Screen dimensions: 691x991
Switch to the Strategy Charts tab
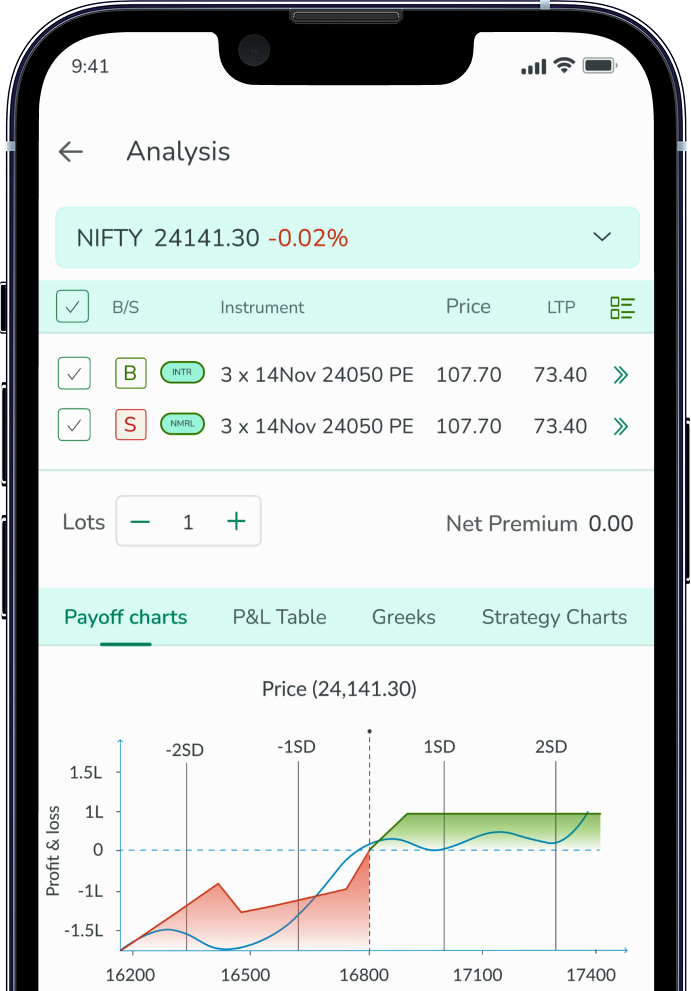pyautogui.click(x=554, y=617)
